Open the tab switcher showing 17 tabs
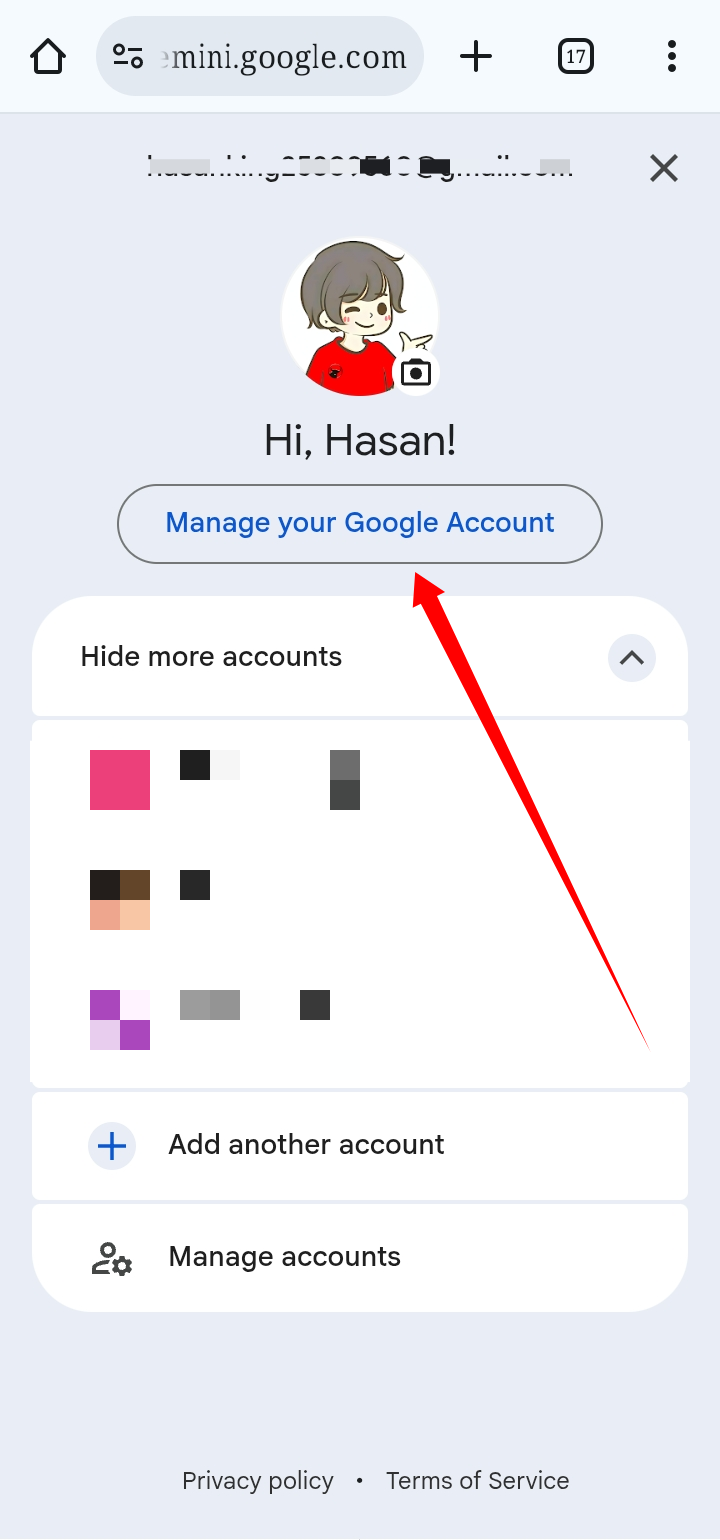Viewport: 720px width, 1540px height. coord(576,56)
